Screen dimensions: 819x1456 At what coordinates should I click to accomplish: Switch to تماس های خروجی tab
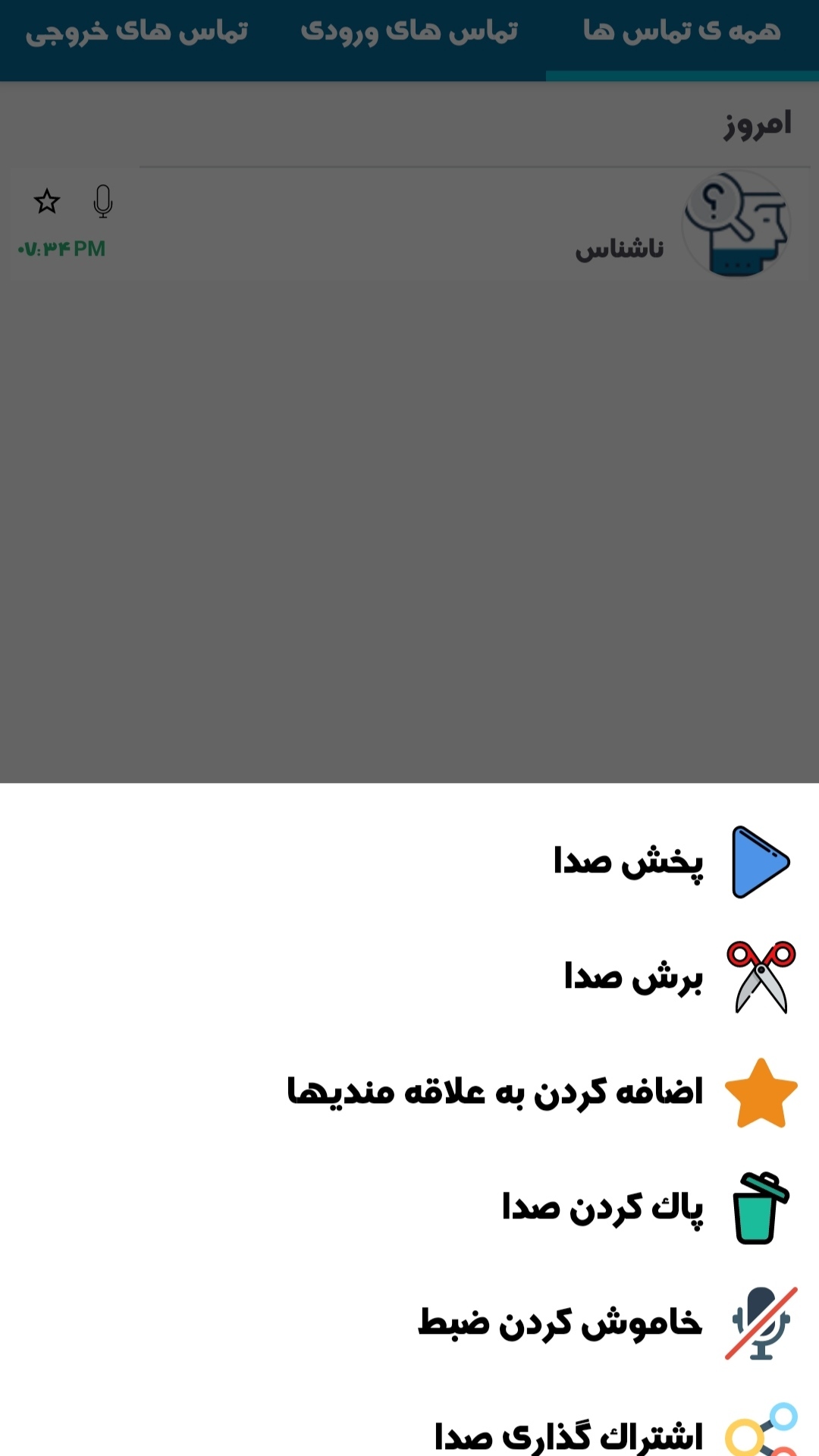pos(136,32)
